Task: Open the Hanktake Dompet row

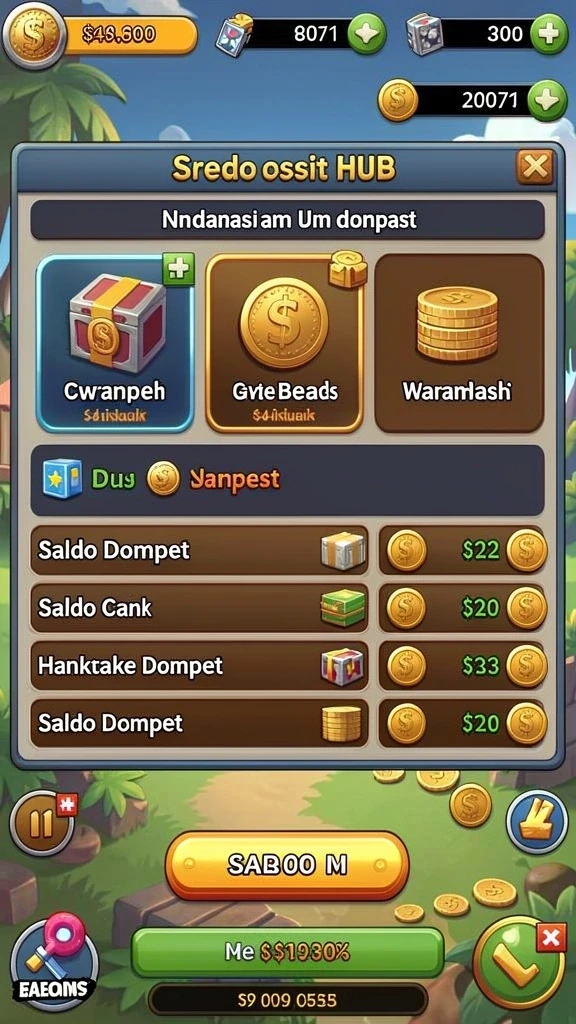Action: point(199,666)
